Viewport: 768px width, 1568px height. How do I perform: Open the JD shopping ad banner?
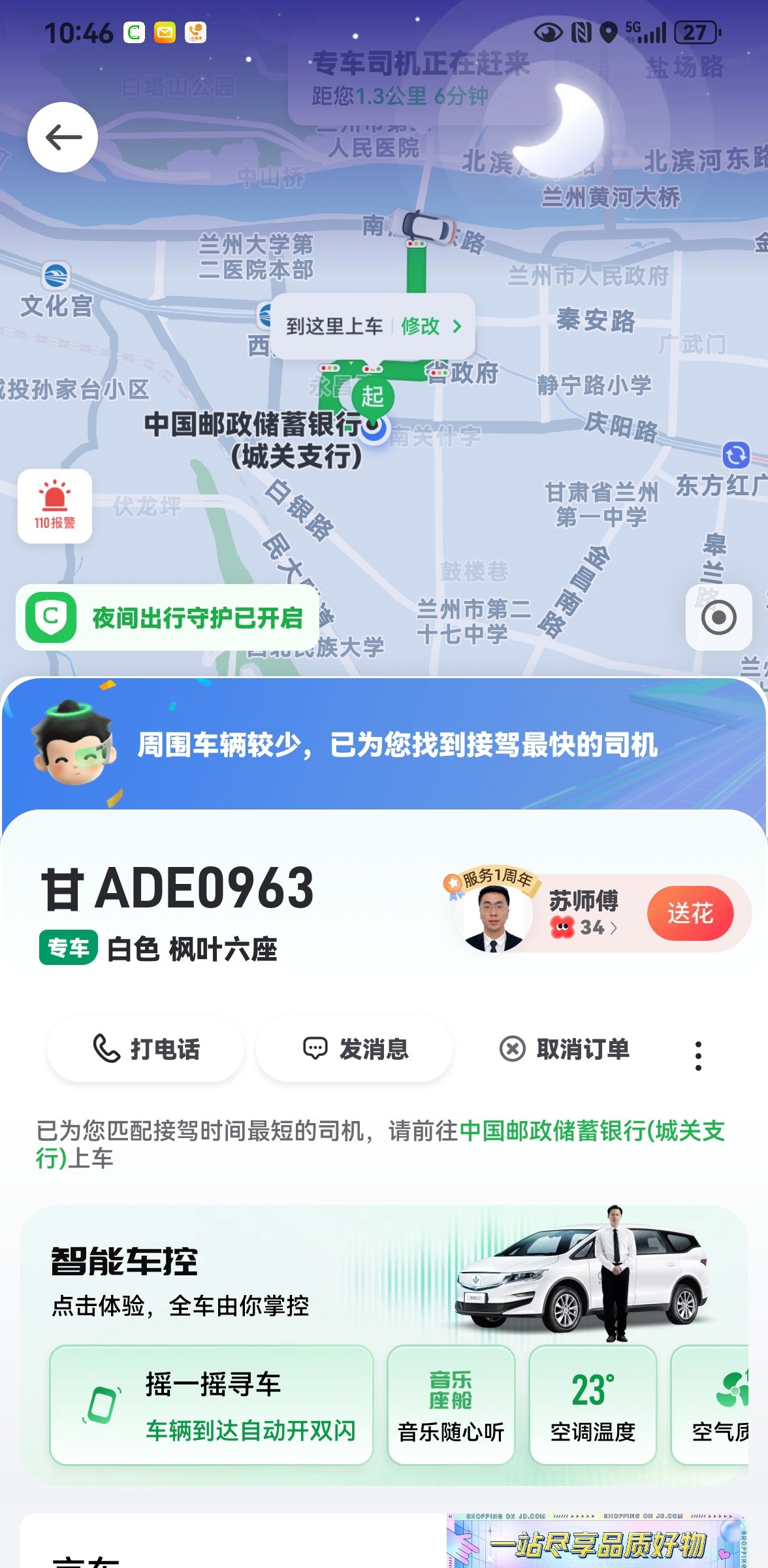click(x=596, y=1541)
